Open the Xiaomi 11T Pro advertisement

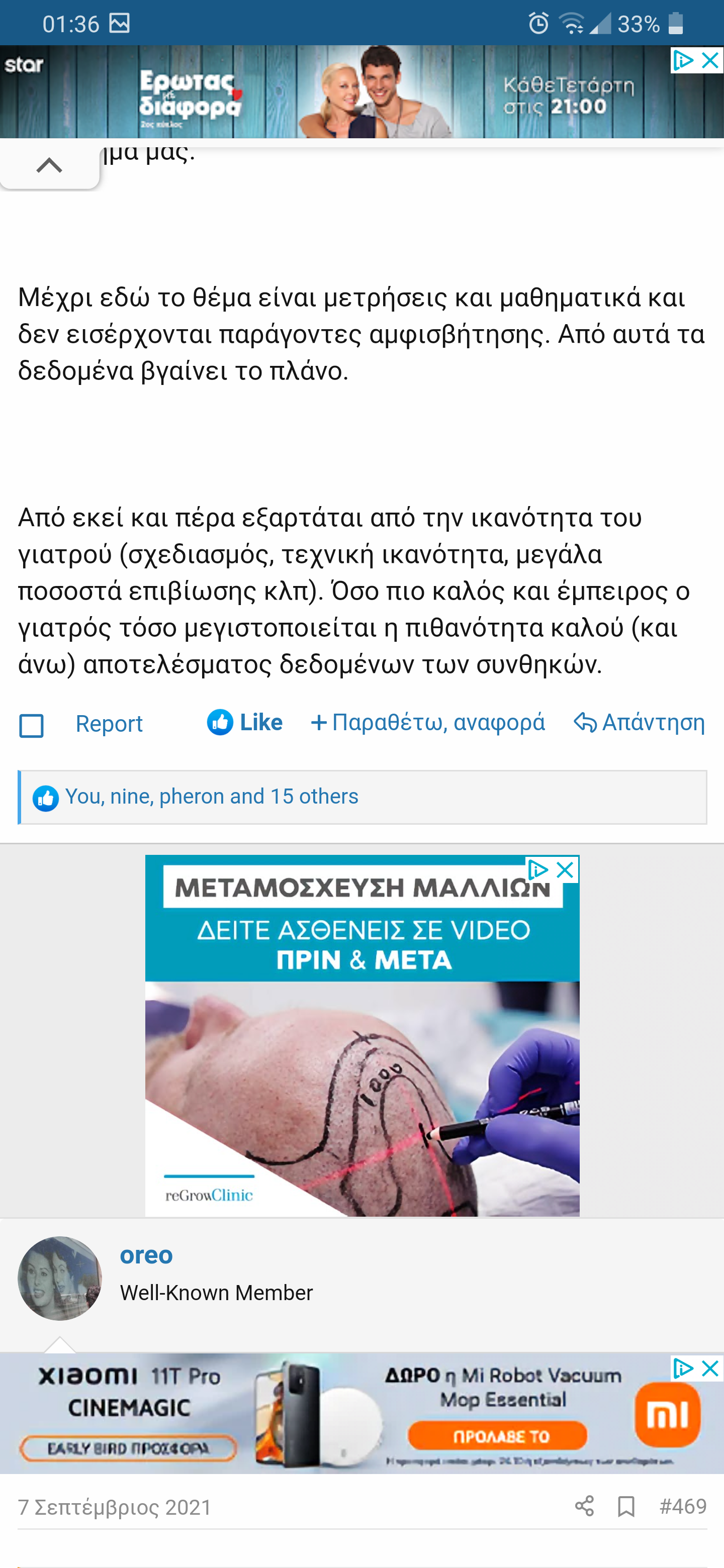[361, 1413]
